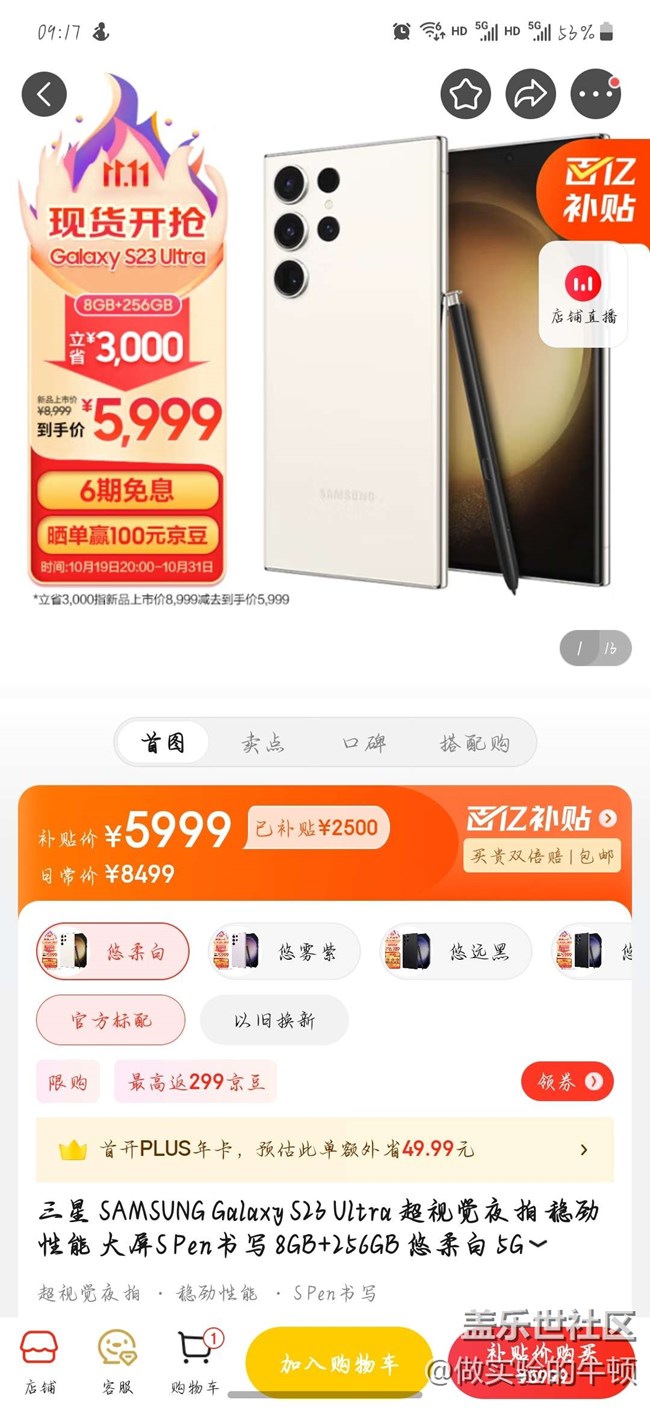Open the 百亿补贴 details arrow
Image resolution: width=650 pixels, height=1408 pixels.
pyautogui.click(x=608, y=819)
